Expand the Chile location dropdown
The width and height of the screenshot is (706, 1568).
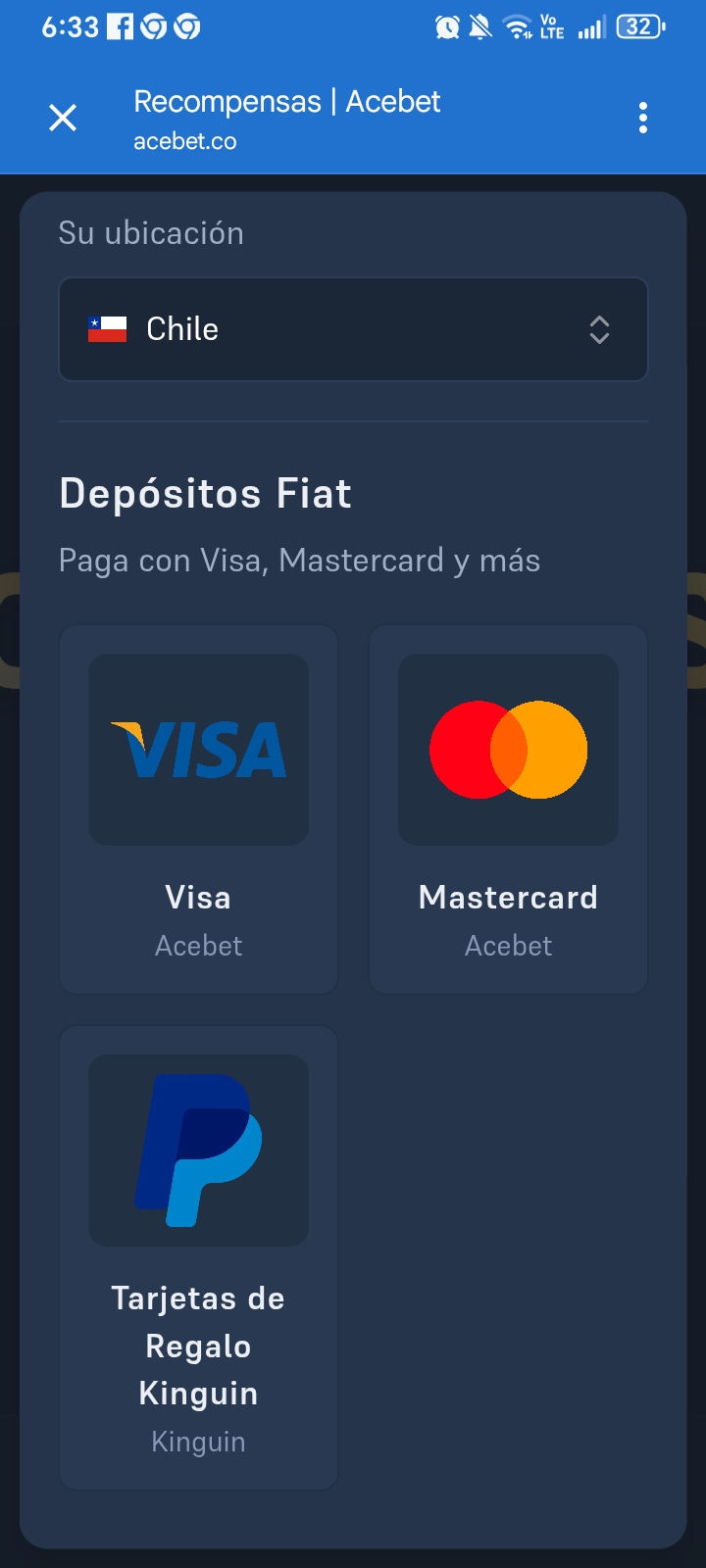(x=353, y=329)
